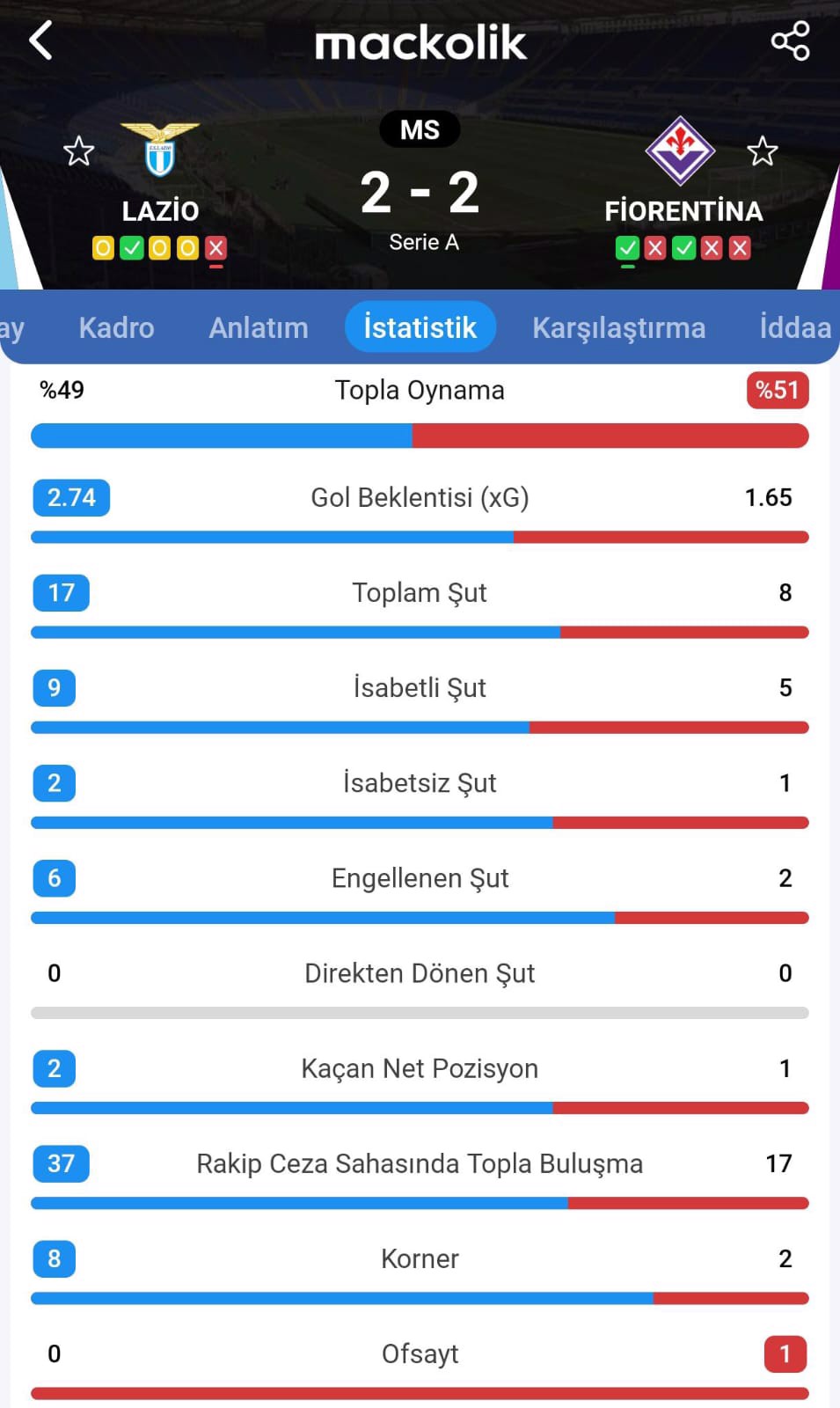Favorite Fiorentina with the star icon

click(762, 151)
